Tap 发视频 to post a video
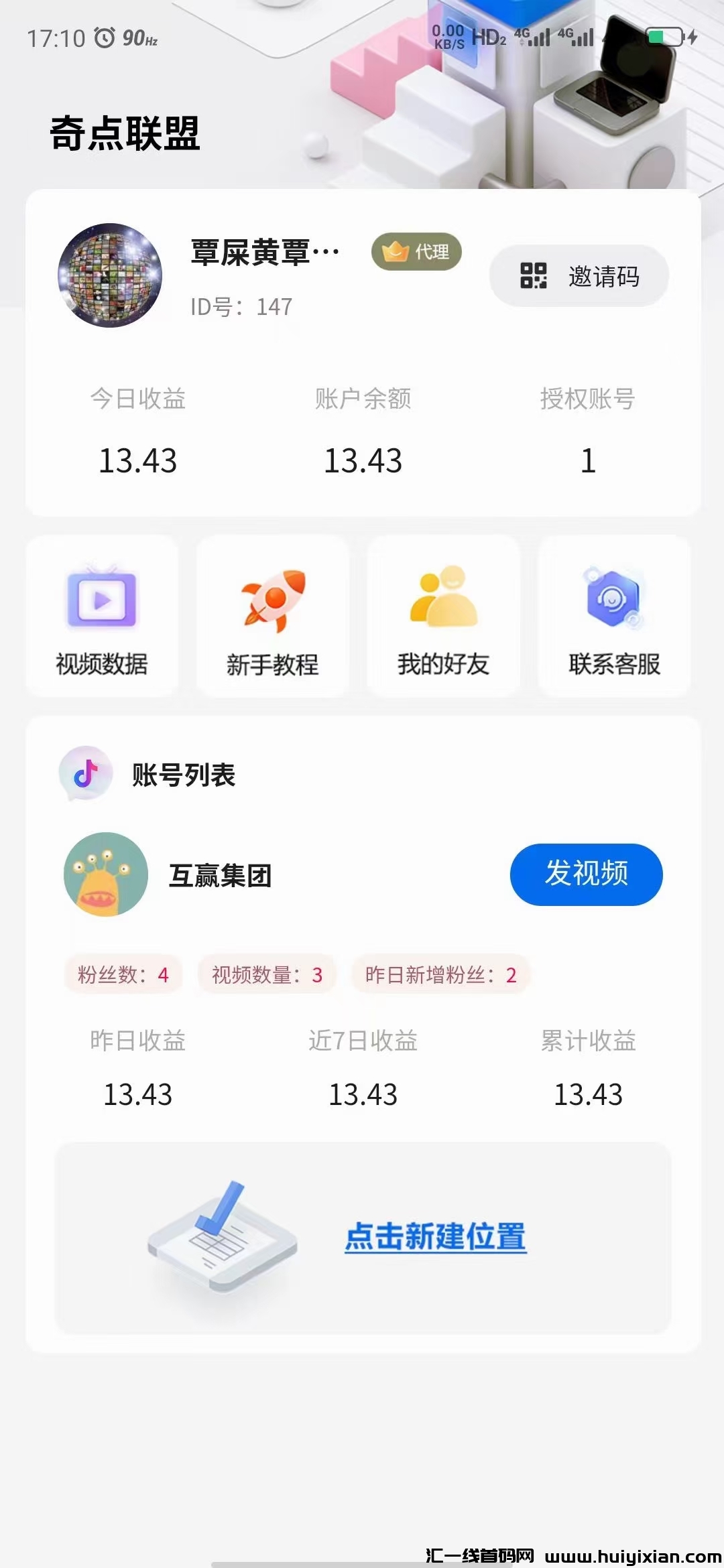Viewport: 724px width, 1568px height. pos(586,874)
